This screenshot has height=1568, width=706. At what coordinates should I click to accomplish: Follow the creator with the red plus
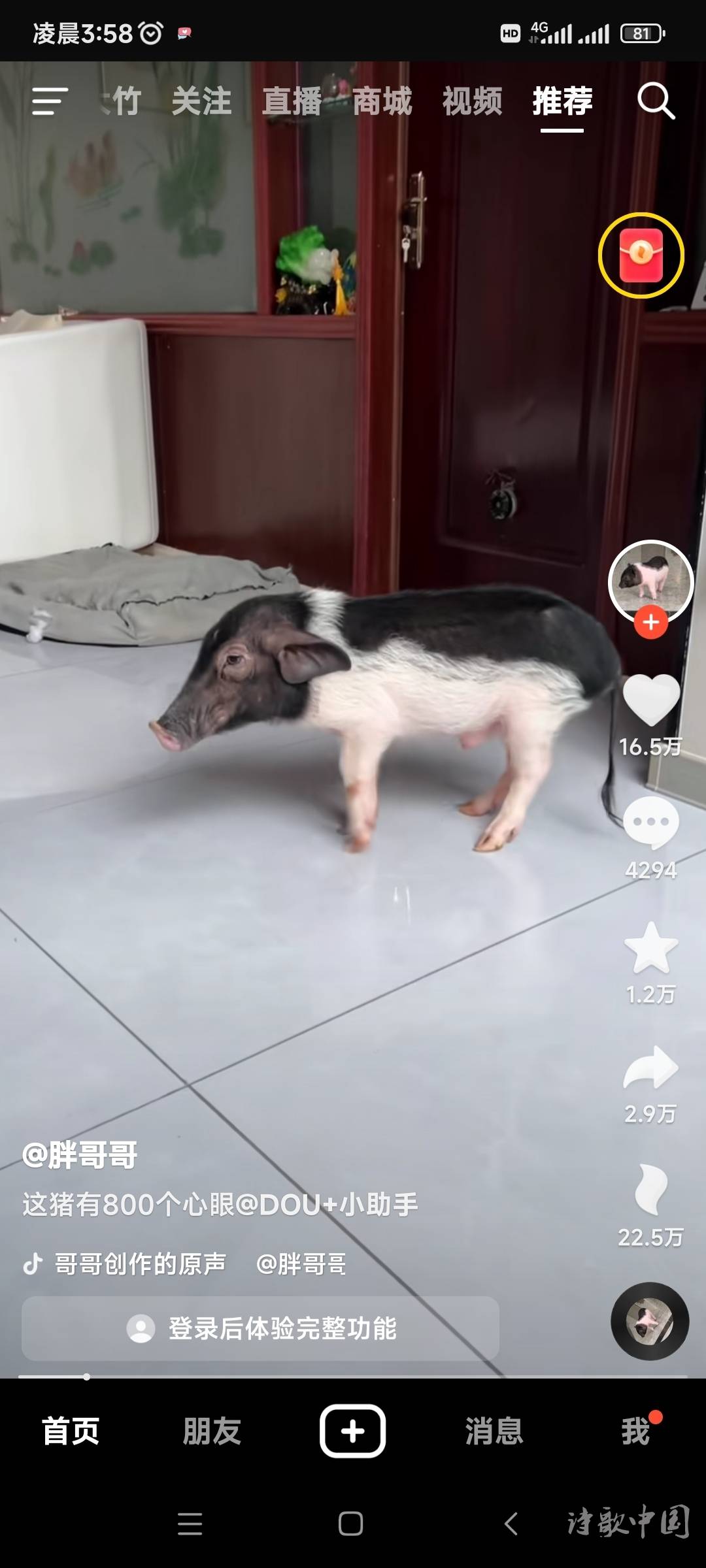650,622
